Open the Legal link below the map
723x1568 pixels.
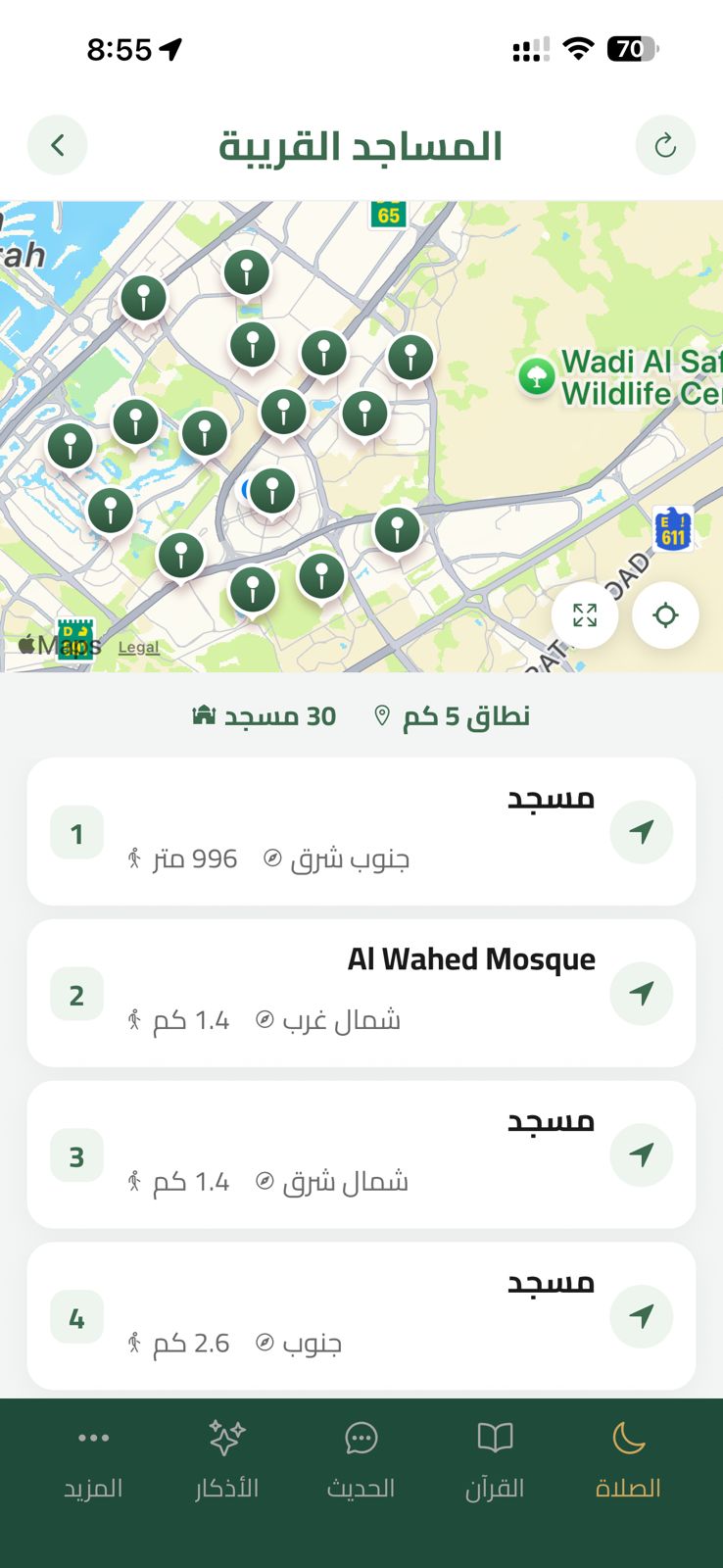pos(137,646)
